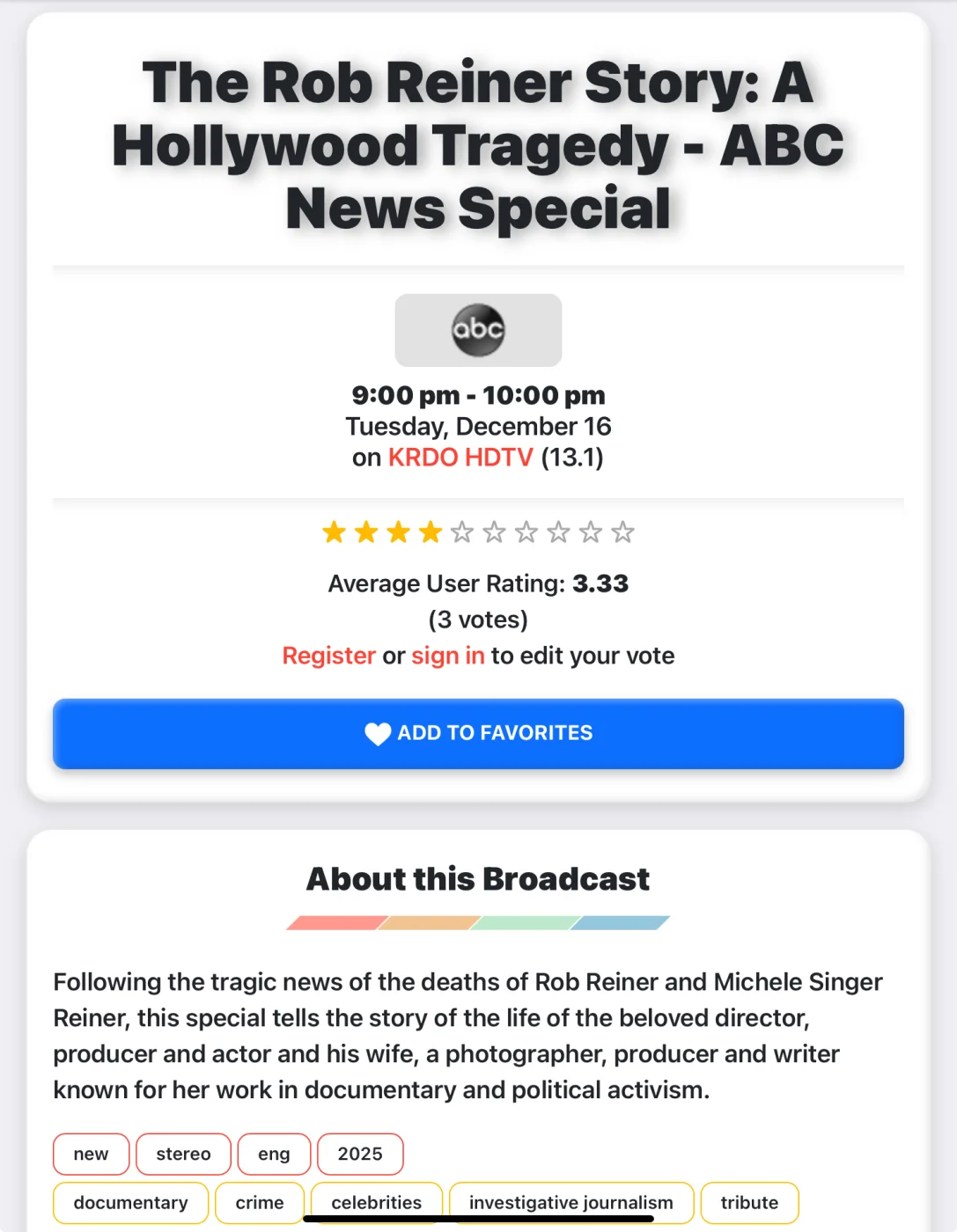
Task: Select the fifth rating star
Action: pyautogui.click(x=462, y=532)
